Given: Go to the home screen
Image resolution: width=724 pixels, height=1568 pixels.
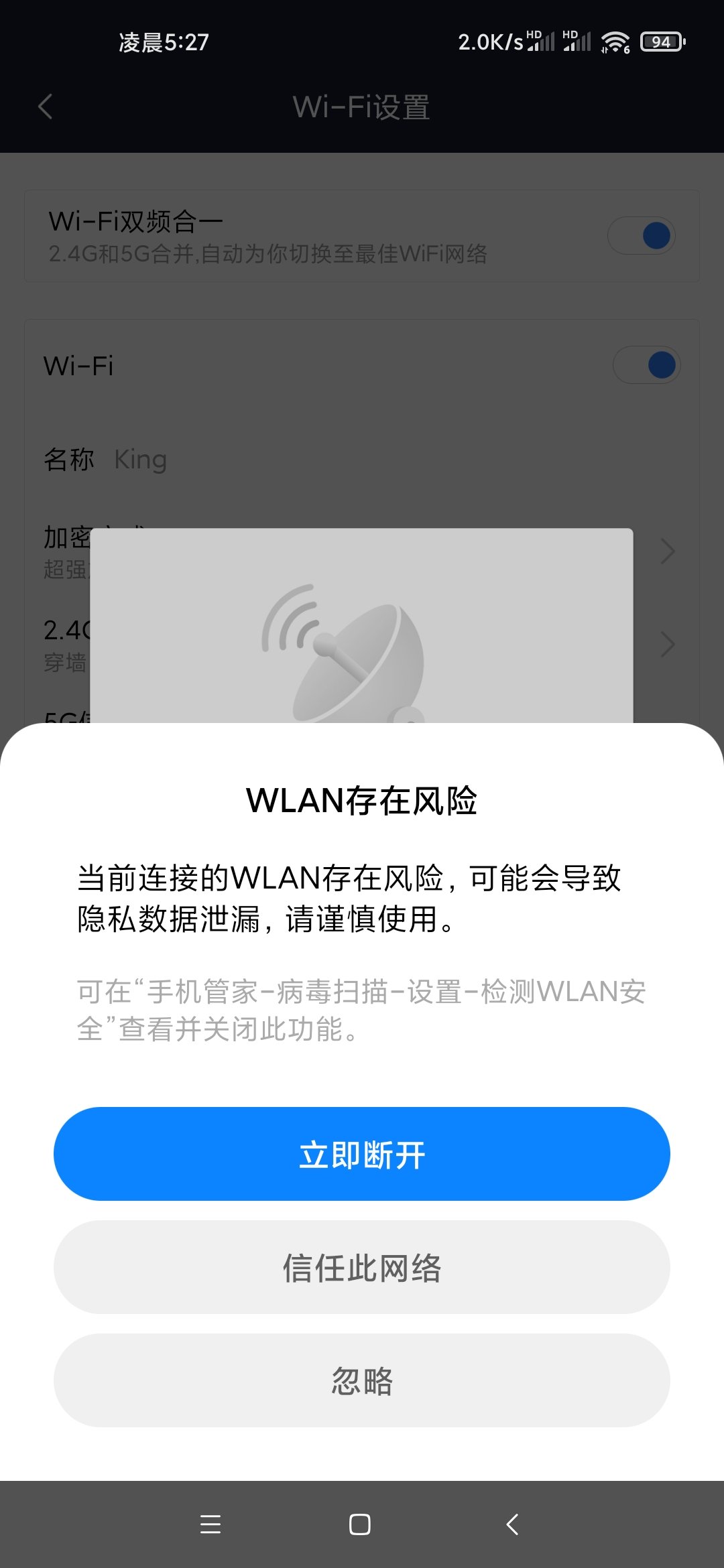Looking at the screenshot, I should [x=360, y=1524].
